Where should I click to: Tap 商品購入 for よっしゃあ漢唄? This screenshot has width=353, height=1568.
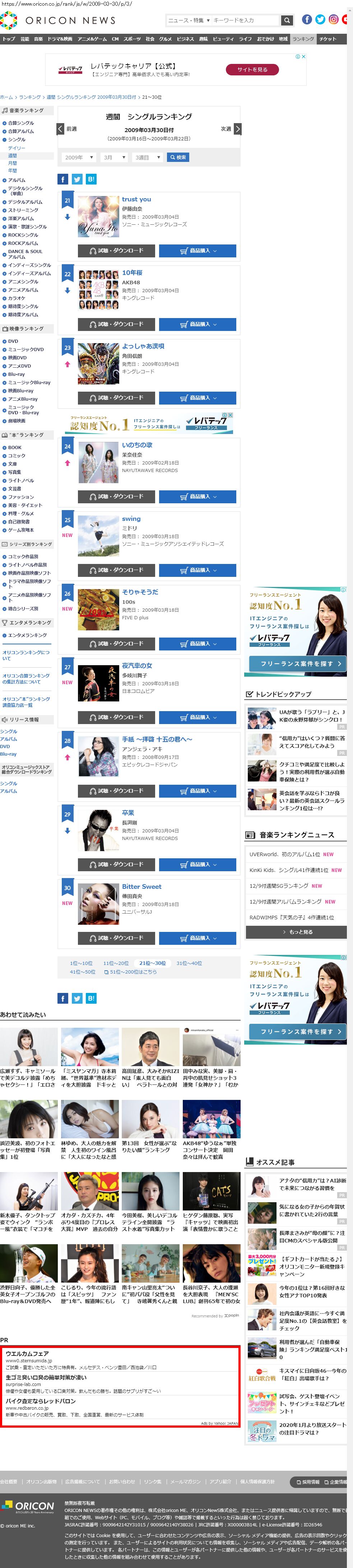click(197, 397)
